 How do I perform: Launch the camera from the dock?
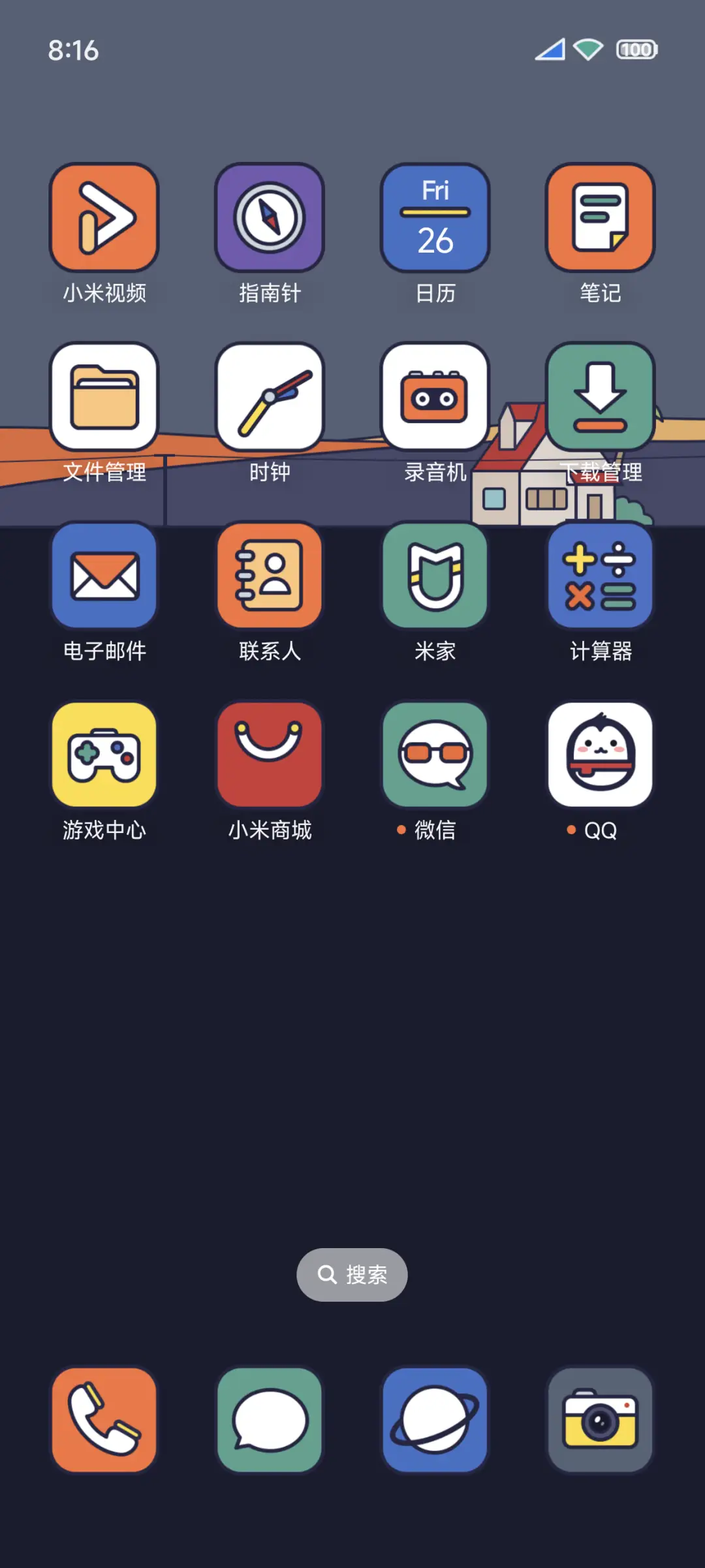[x=601, y=1420]
